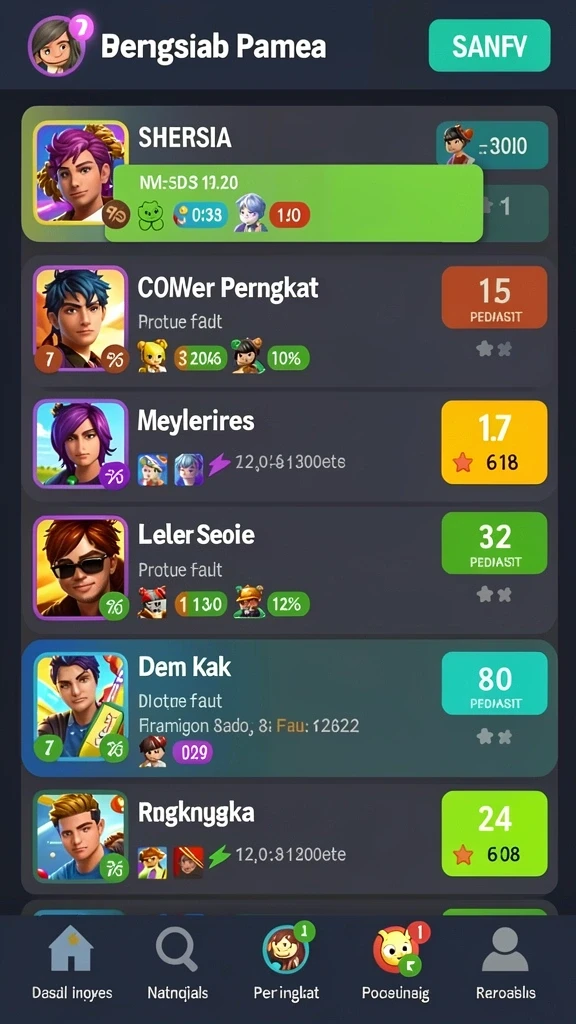The image size is (576, 1024).
Task: Switch to the Natnqials search tab
Action: pos(178,963)
